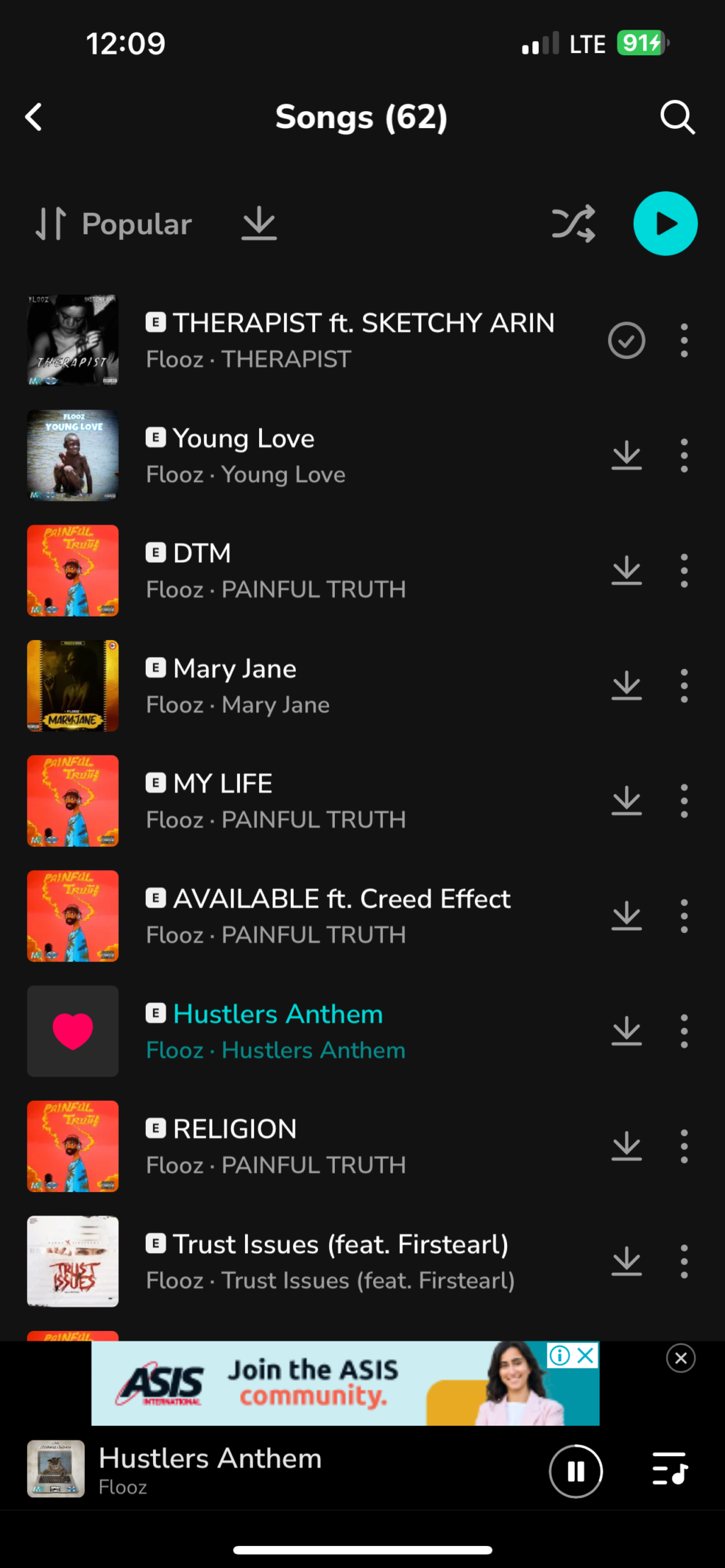The height and width of the screenshot is (1568, 725).
Task: Go back from Songs list
Action: point(33,117)
